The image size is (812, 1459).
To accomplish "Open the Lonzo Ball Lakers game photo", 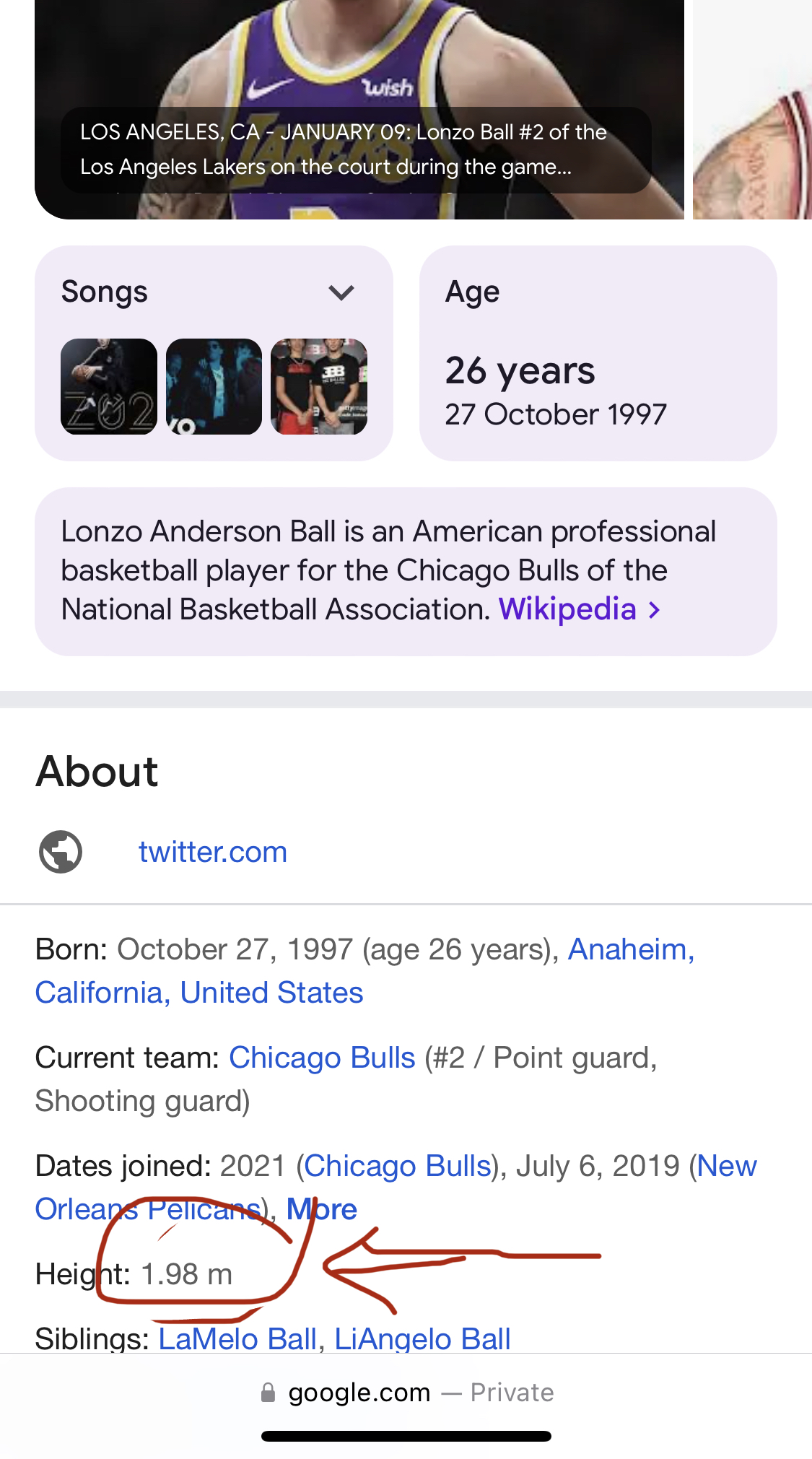I will [x=359, y=108].
